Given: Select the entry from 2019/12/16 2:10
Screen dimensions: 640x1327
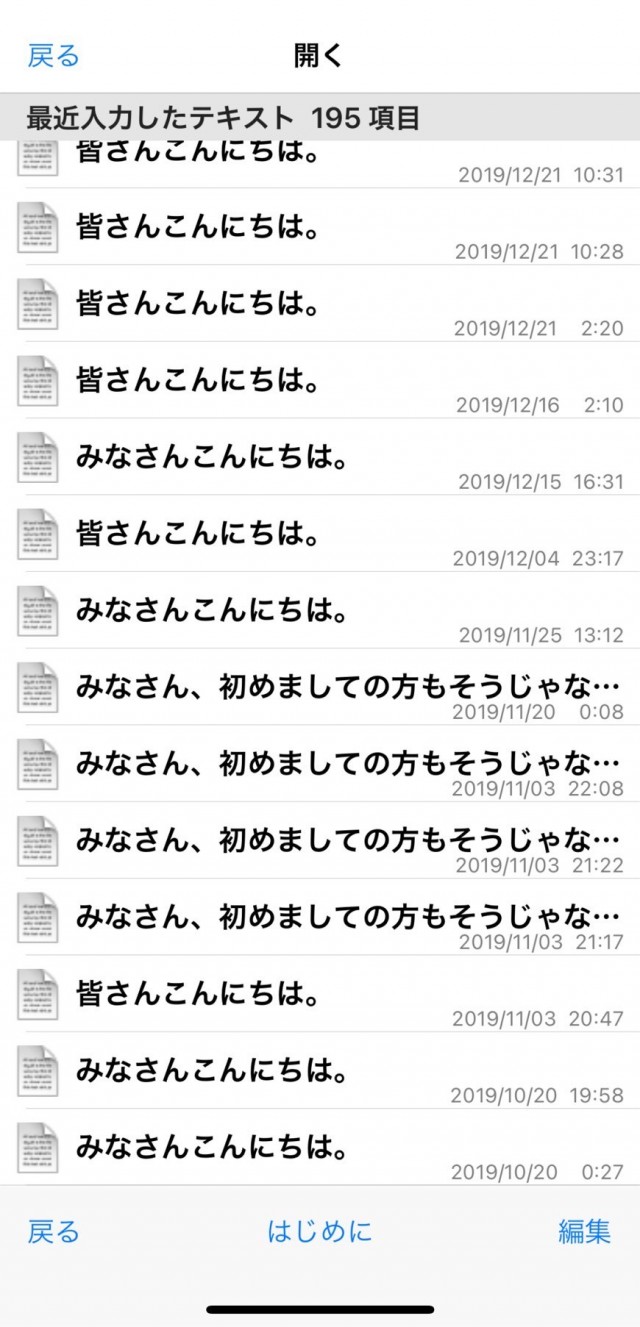Looking at the screenshot, I should [320, 382].
